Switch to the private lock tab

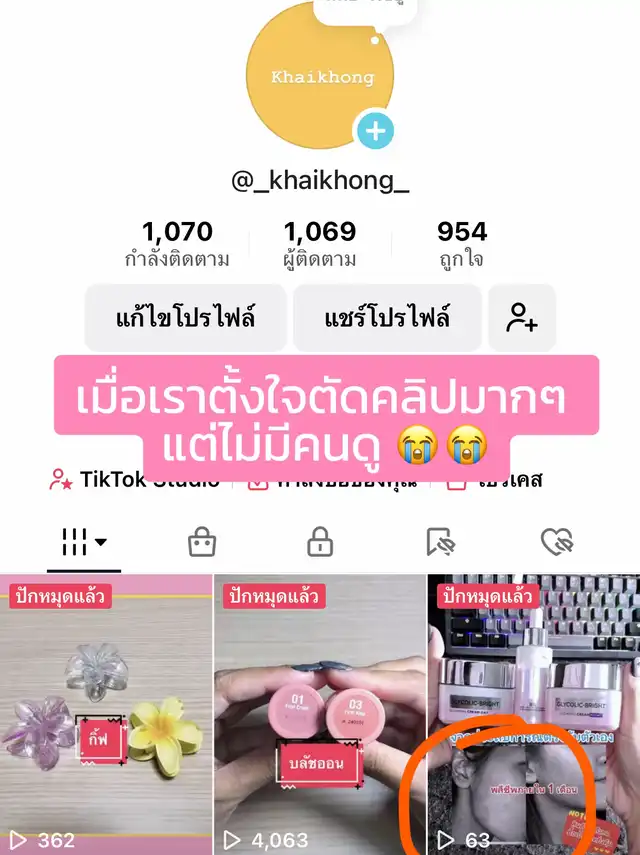[x=320, y=543]
